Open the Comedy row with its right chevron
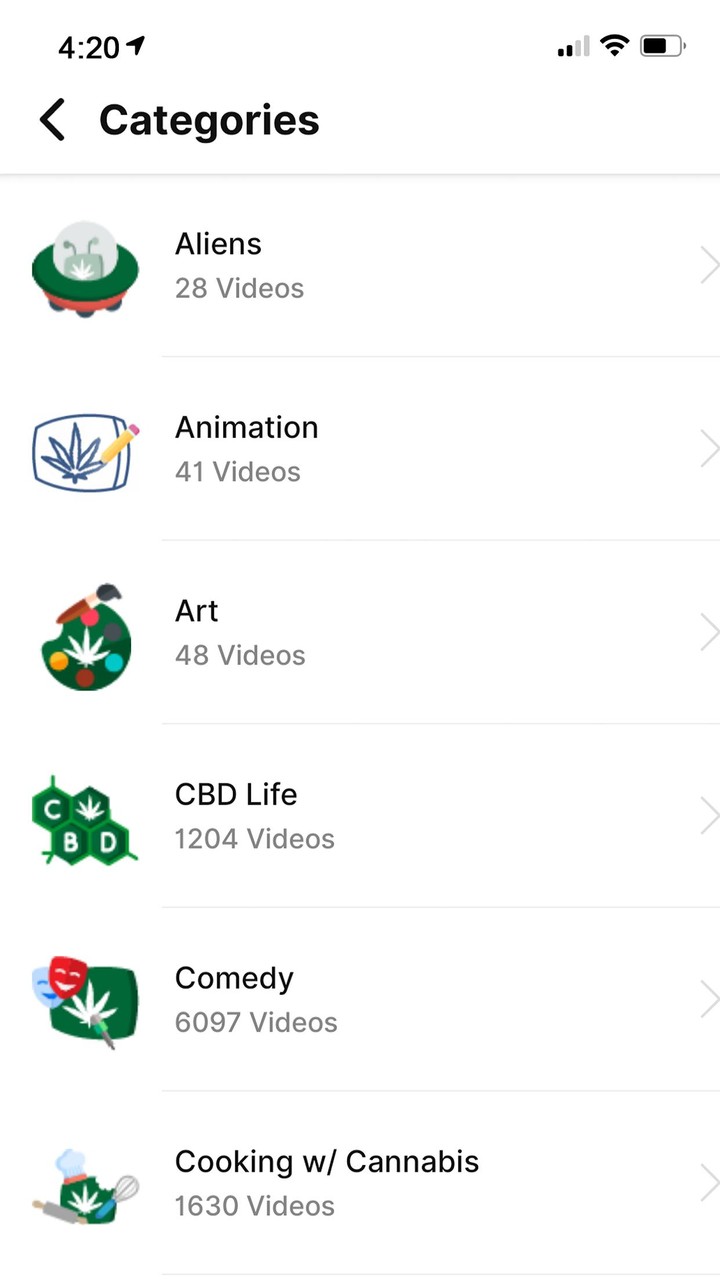The image size is (720, 1280). (709, 1000)
